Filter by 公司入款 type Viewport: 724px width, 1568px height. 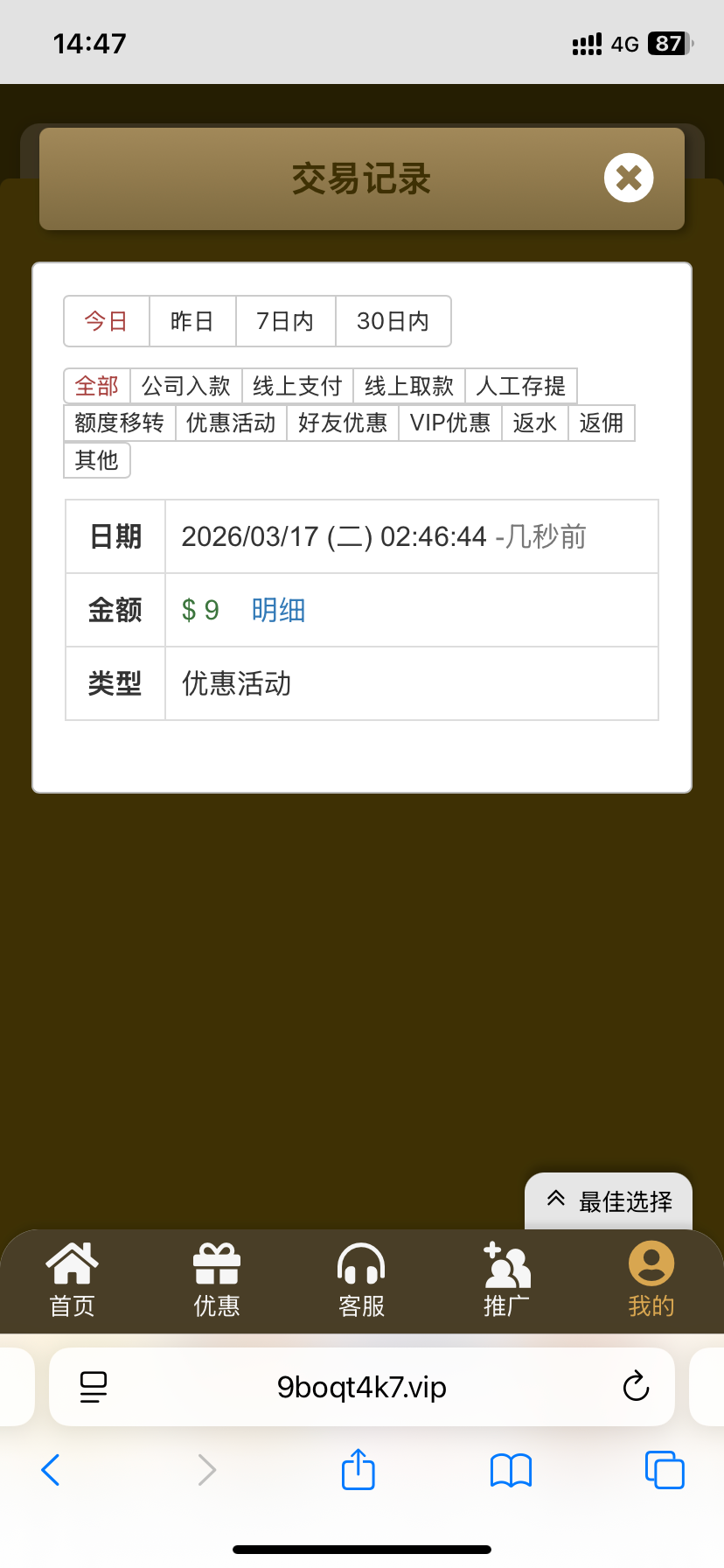pos(185,386)
